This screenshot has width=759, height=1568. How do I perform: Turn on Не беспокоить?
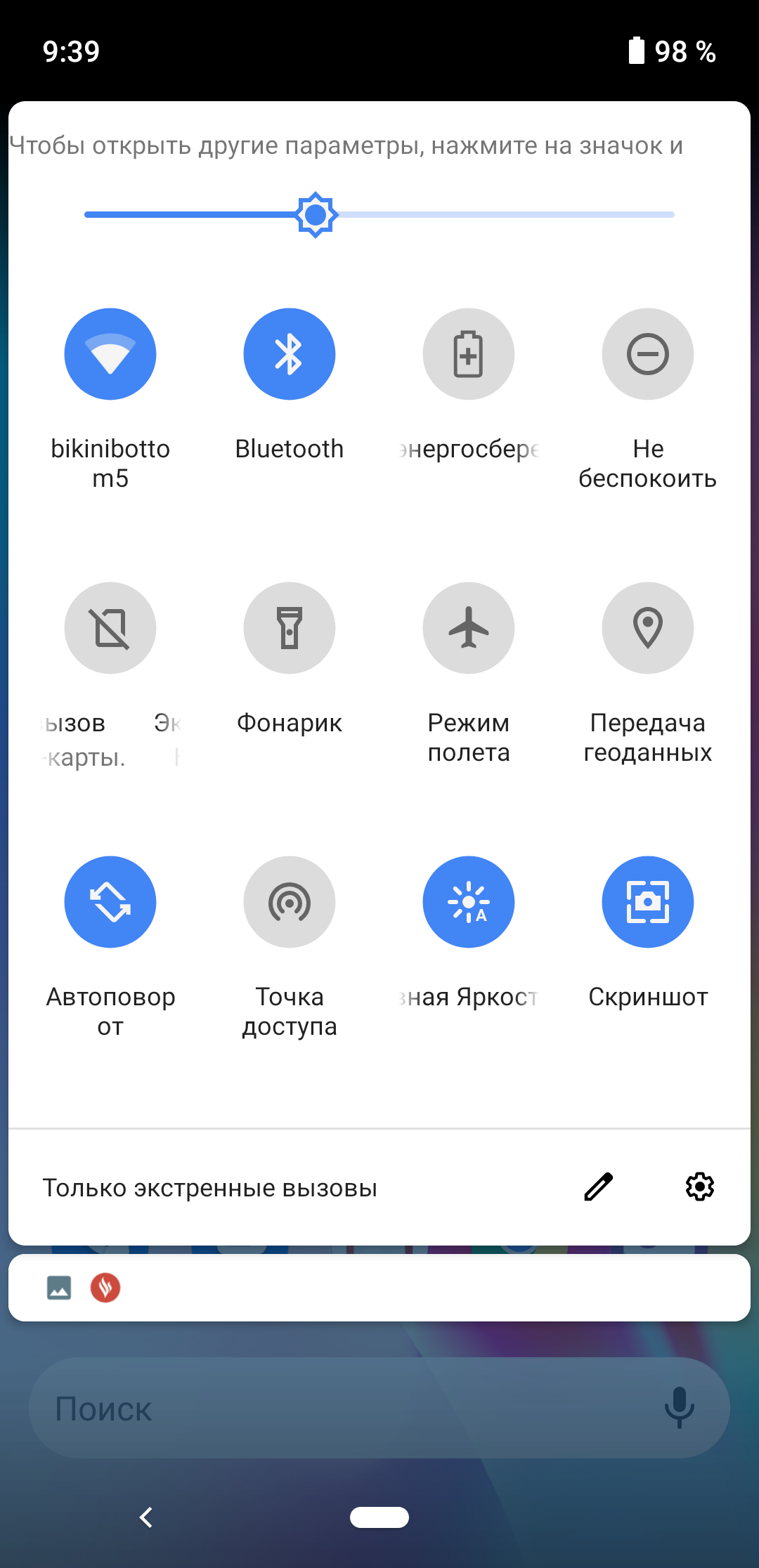(x=648, y=354)
